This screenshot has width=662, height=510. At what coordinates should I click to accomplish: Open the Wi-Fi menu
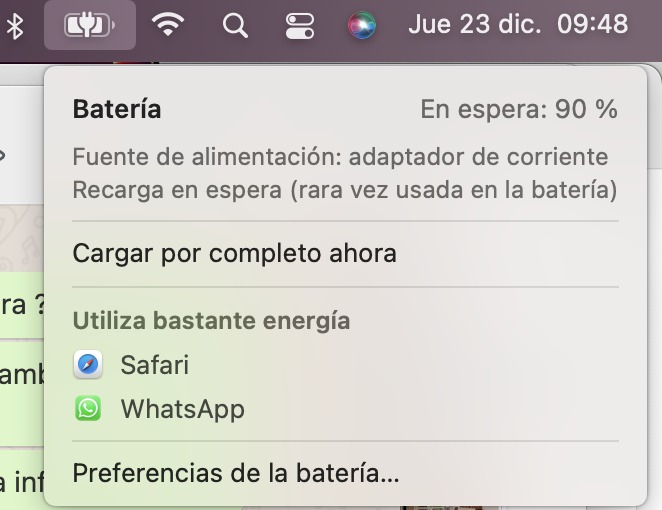point(171,25)
